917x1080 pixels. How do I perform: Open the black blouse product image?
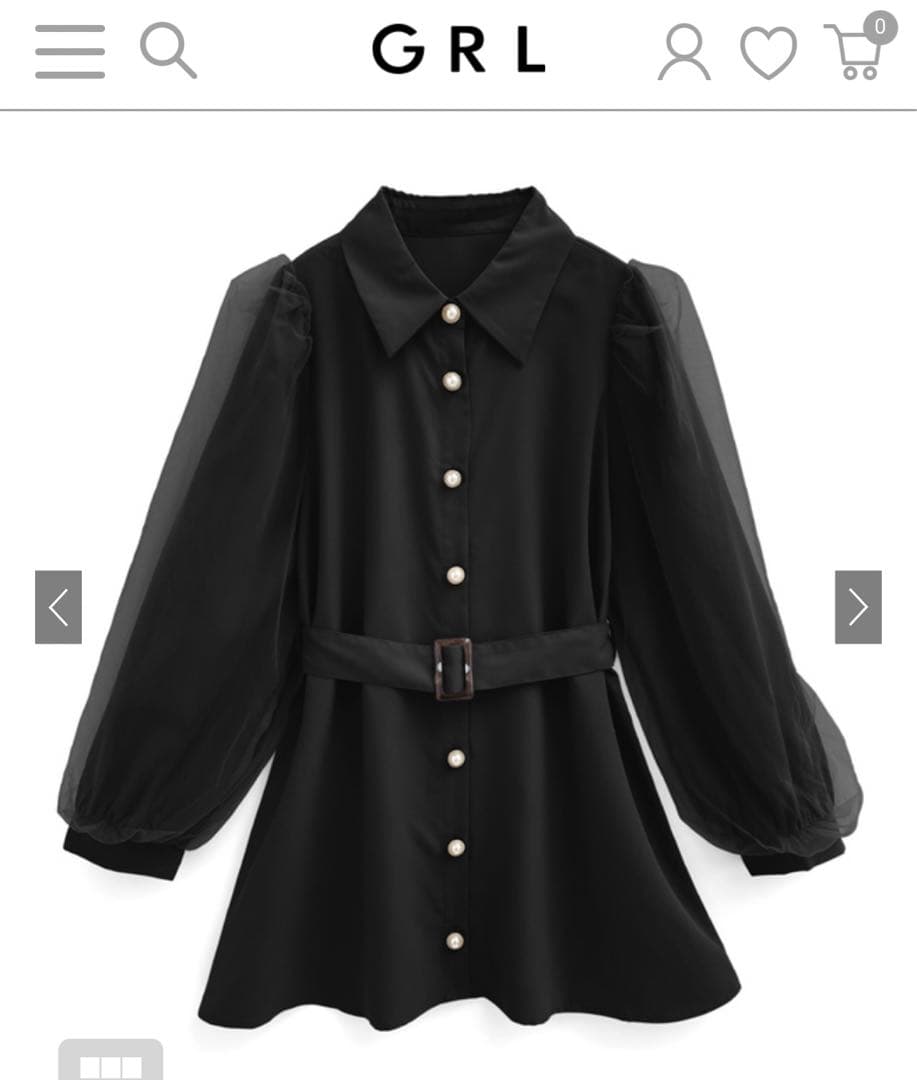458,600
